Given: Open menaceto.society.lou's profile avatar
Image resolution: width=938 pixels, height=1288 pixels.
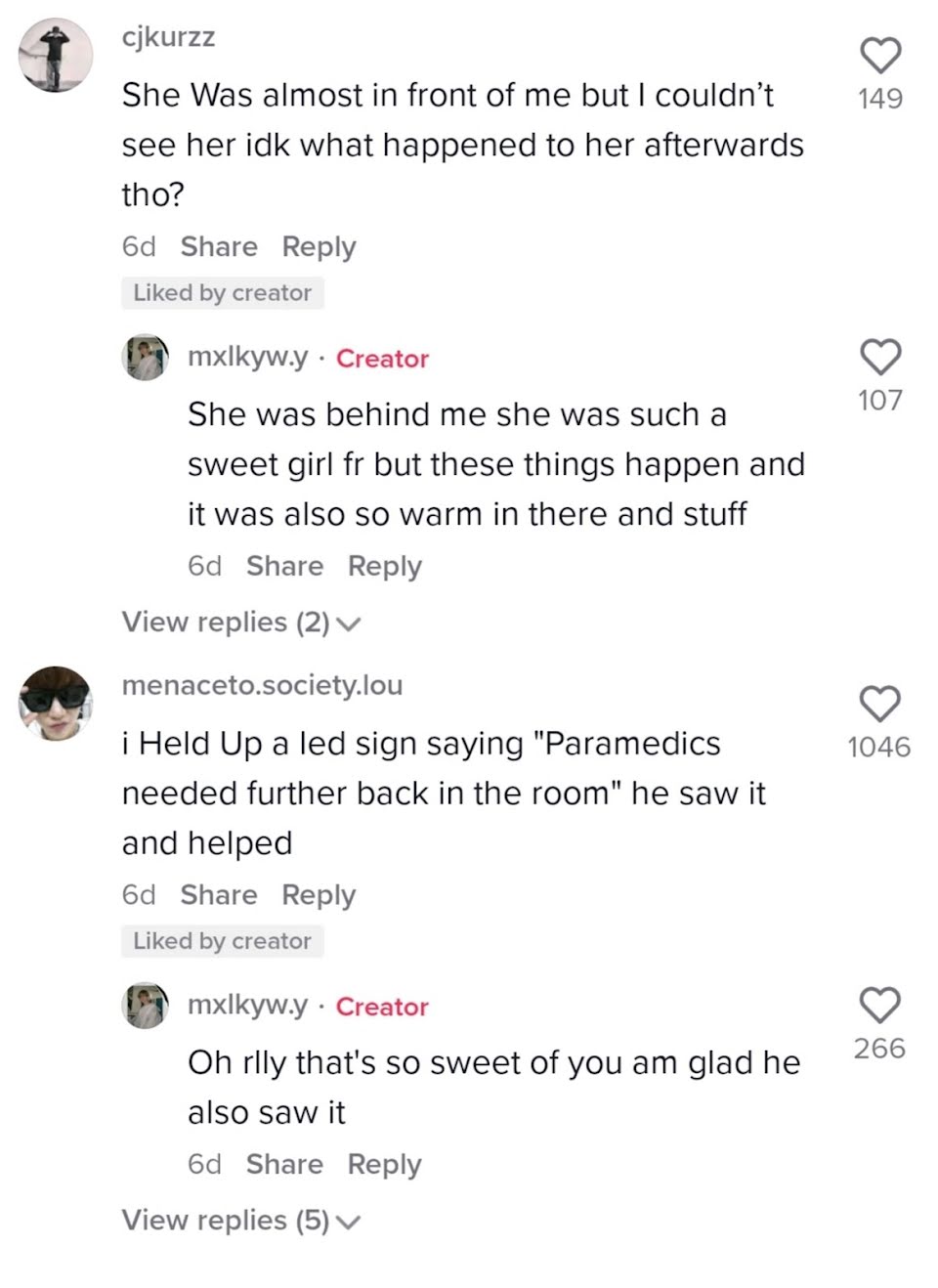Looking at the screenshot, I should (x=56, y=703).
